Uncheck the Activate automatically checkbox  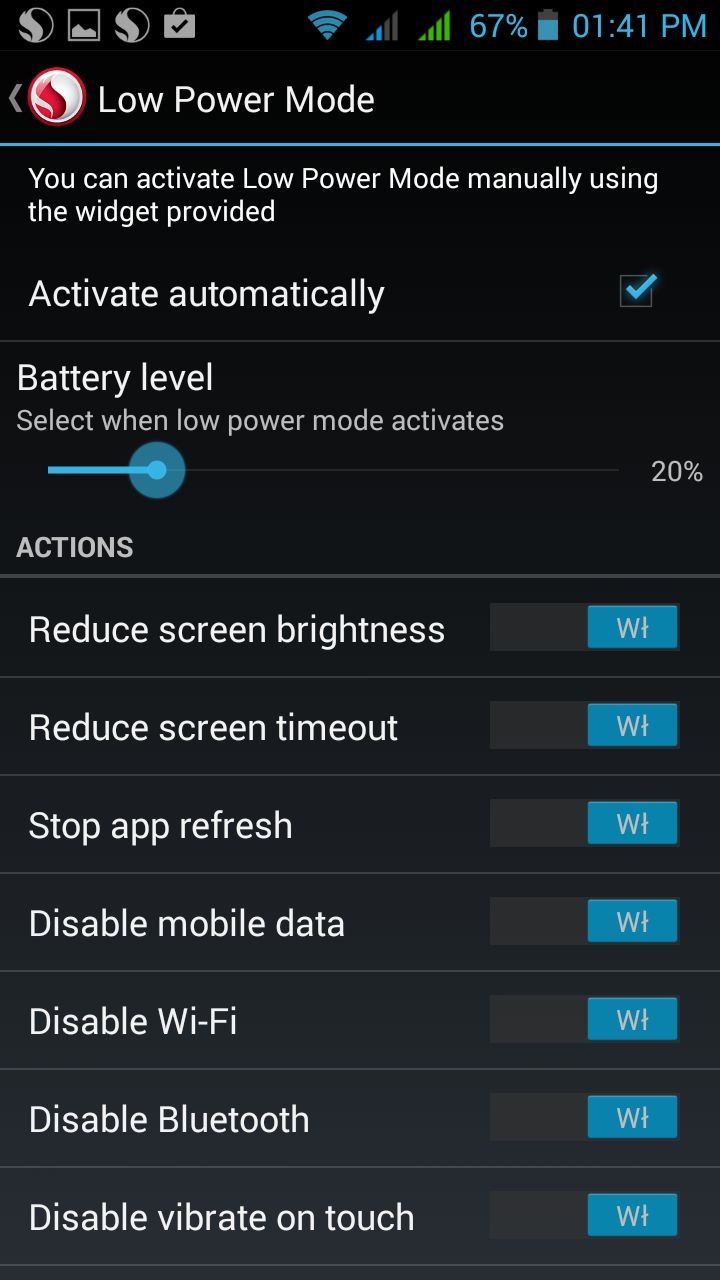tap(636, 292)
